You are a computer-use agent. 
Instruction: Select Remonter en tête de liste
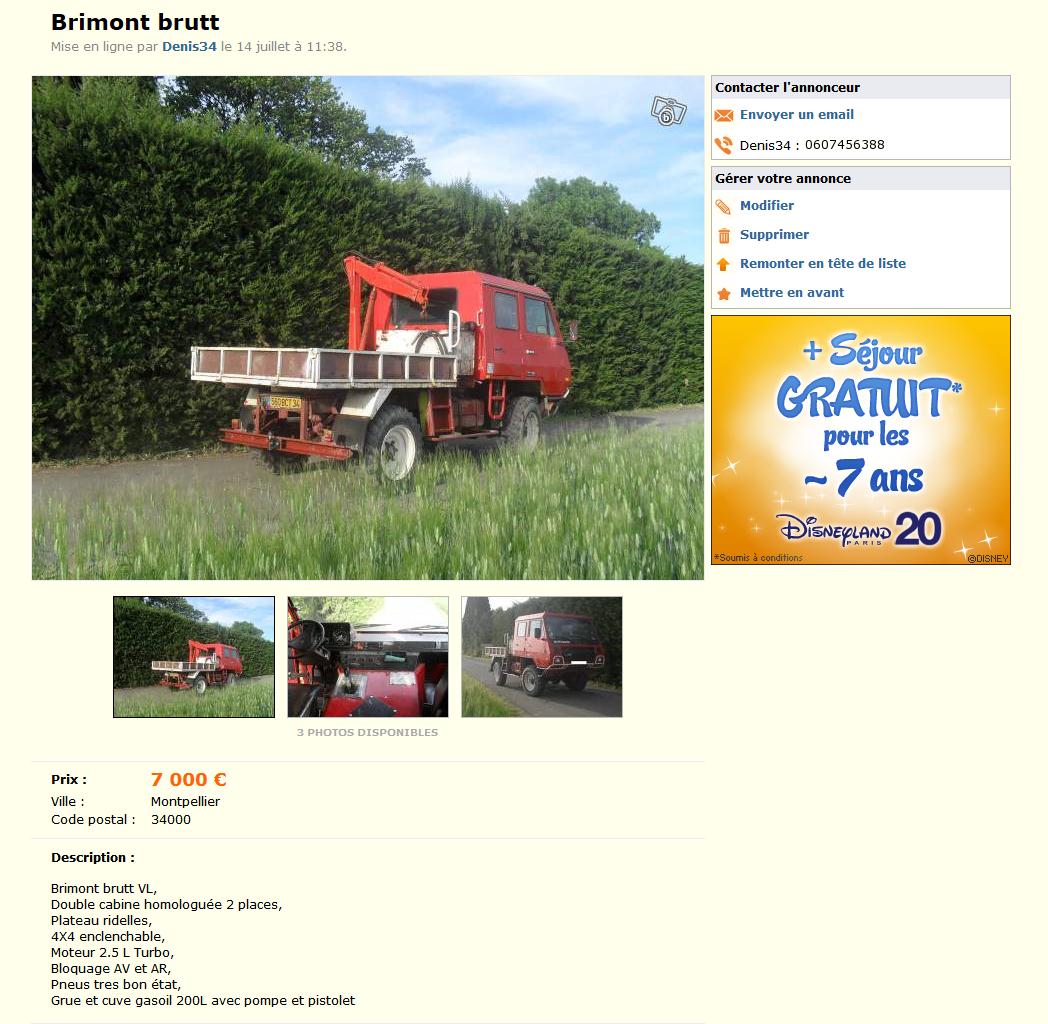point(822,264)
